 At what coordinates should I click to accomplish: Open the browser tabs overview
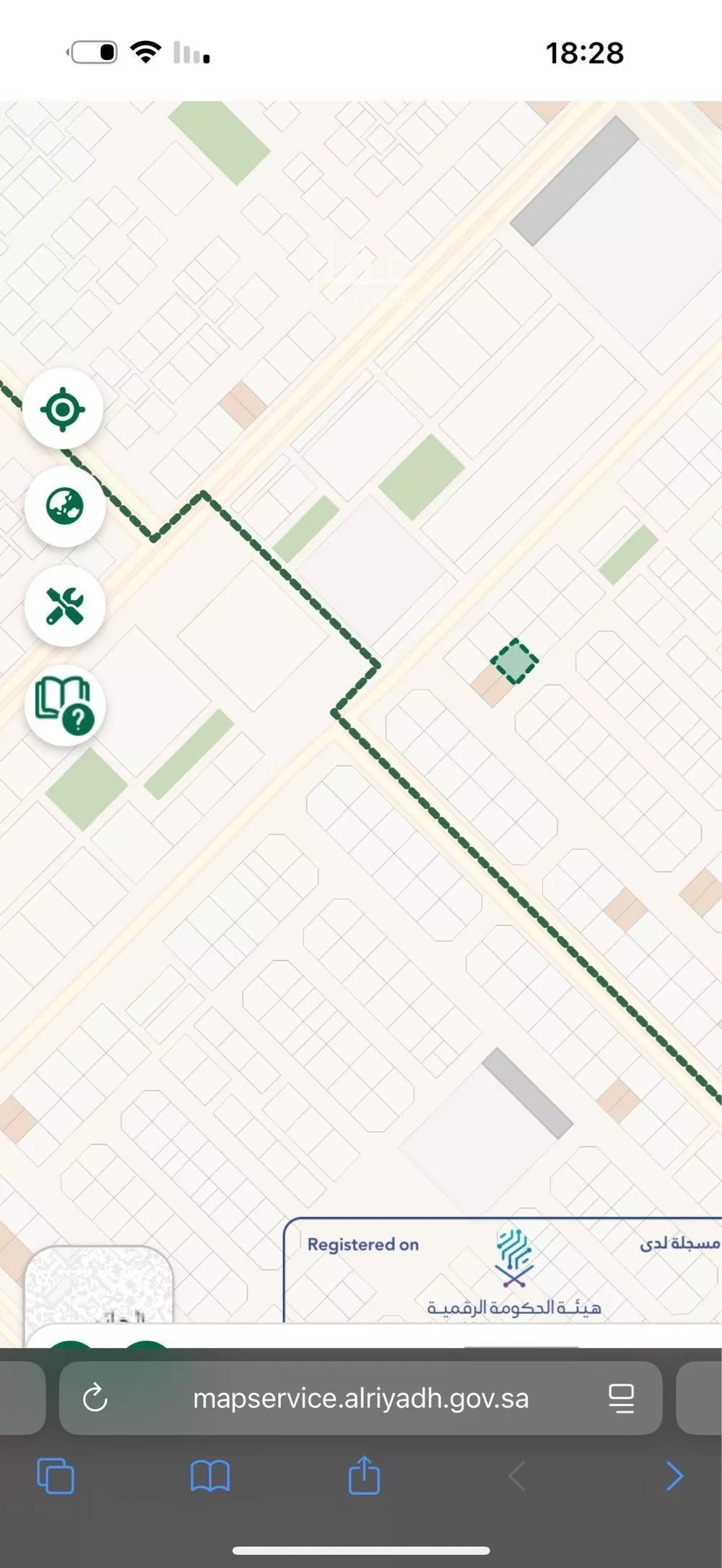tap(56, 1476)
